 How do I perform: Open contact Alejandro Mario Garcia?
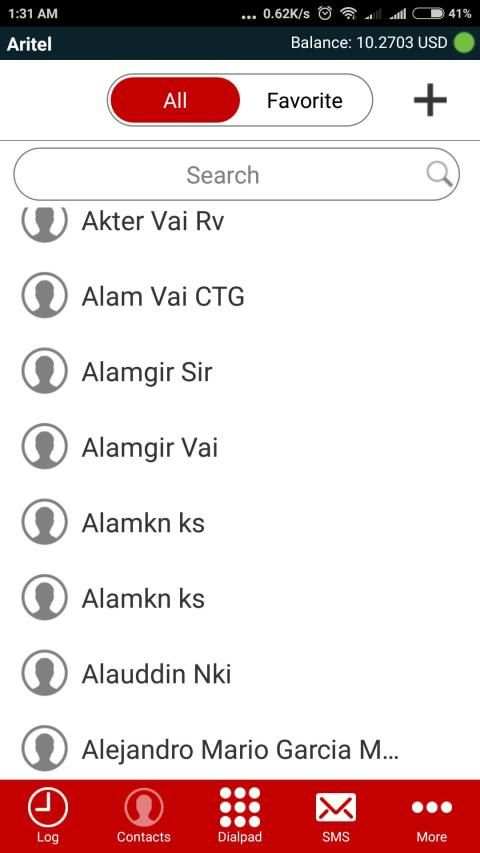point(240,750)
